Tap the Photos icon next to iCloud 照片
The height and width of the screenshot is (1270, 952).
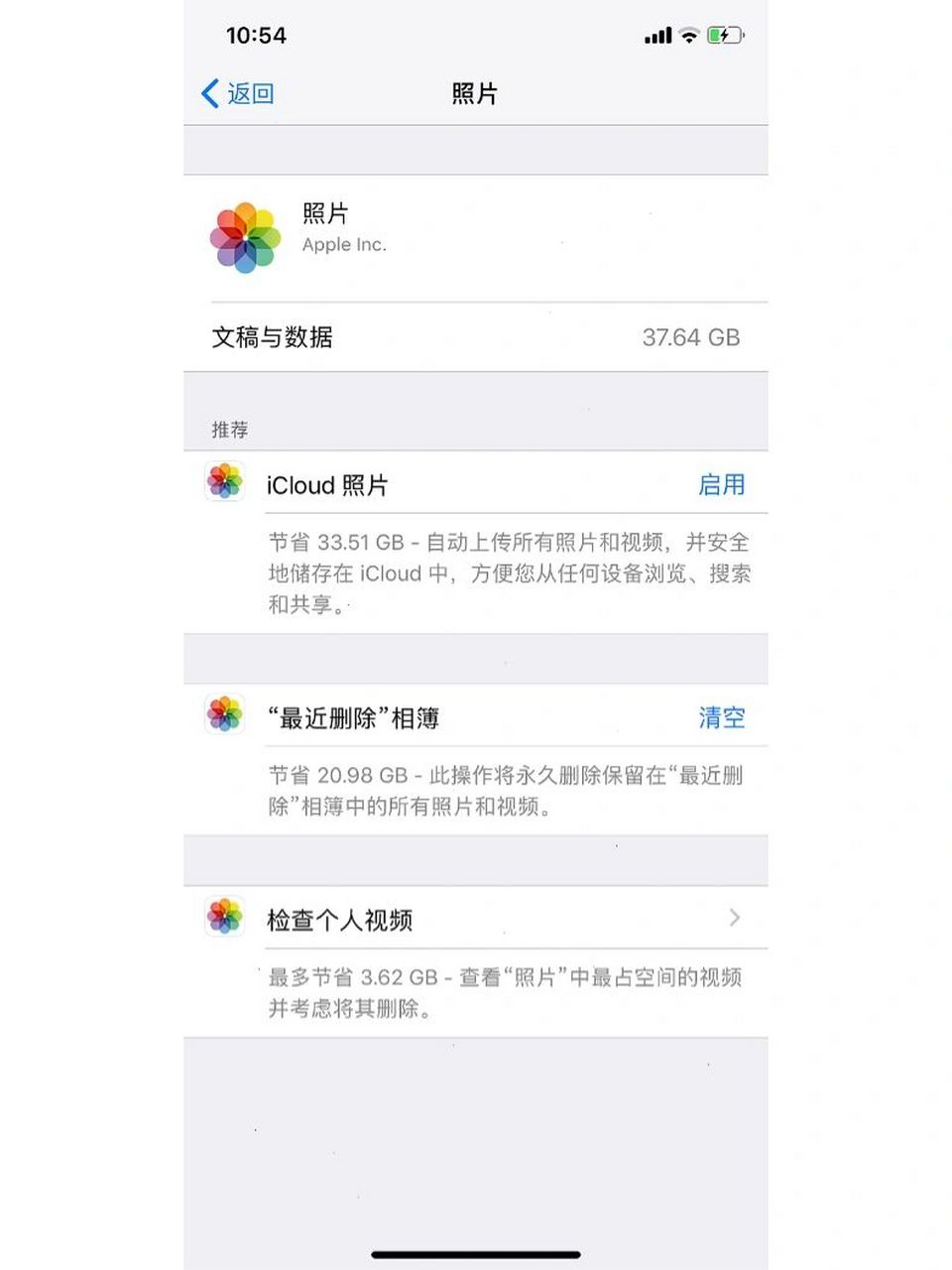pos(224,483)
